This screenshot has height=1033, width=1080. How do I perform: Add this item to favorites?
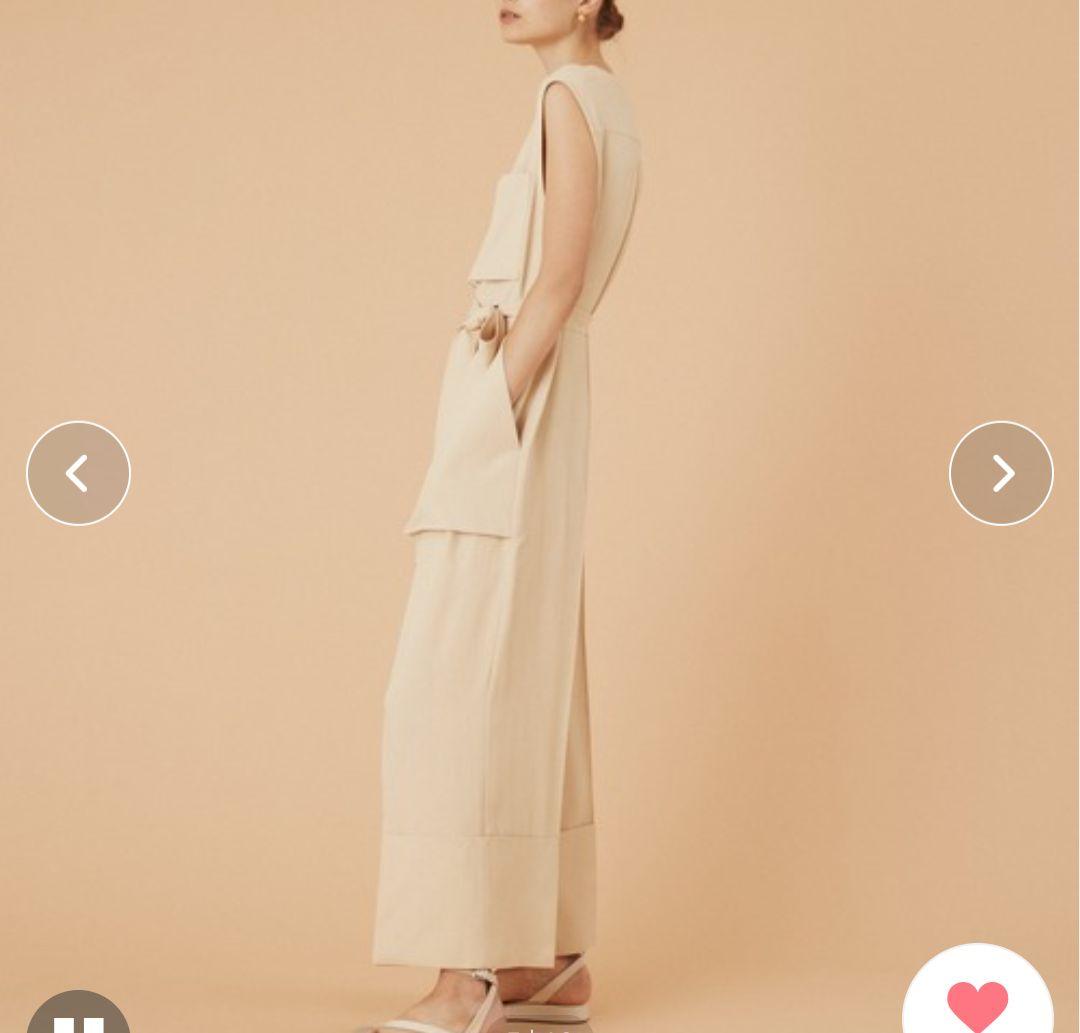point(977,1003)
